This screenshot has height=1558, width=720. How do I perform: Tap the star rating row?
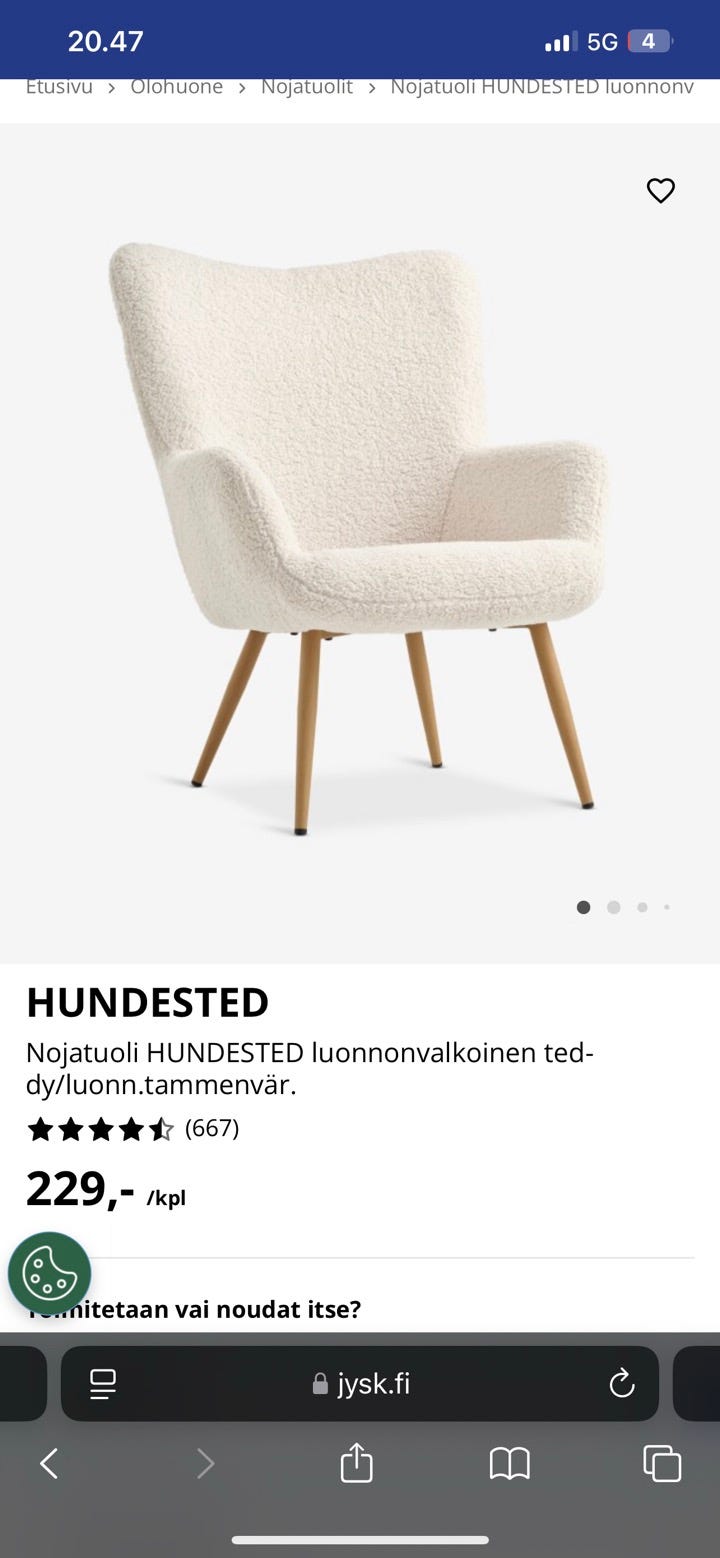click(100, 1129)
